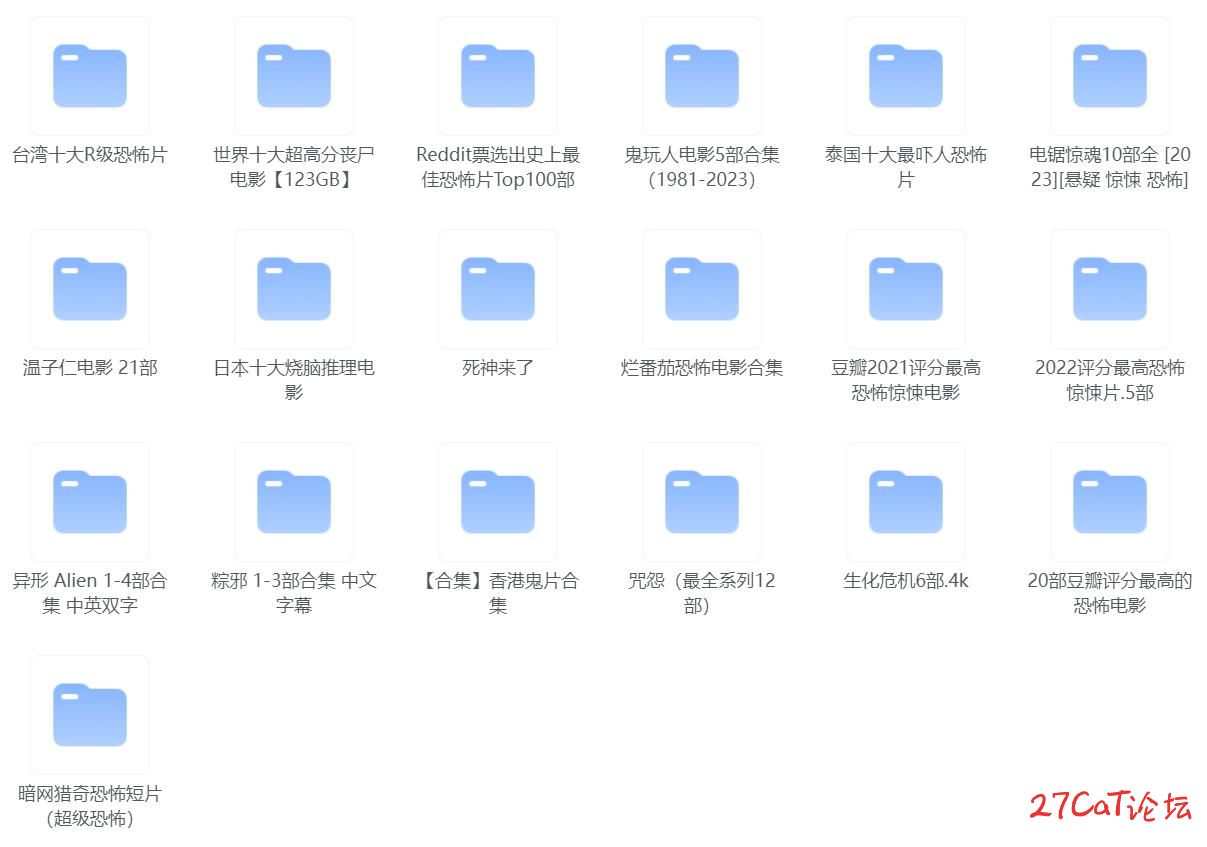This screenshot has height=847, width=1207.
Task: Open the 异形 Alien 1-4部合集 folder
Action: (x=90, y=502)
